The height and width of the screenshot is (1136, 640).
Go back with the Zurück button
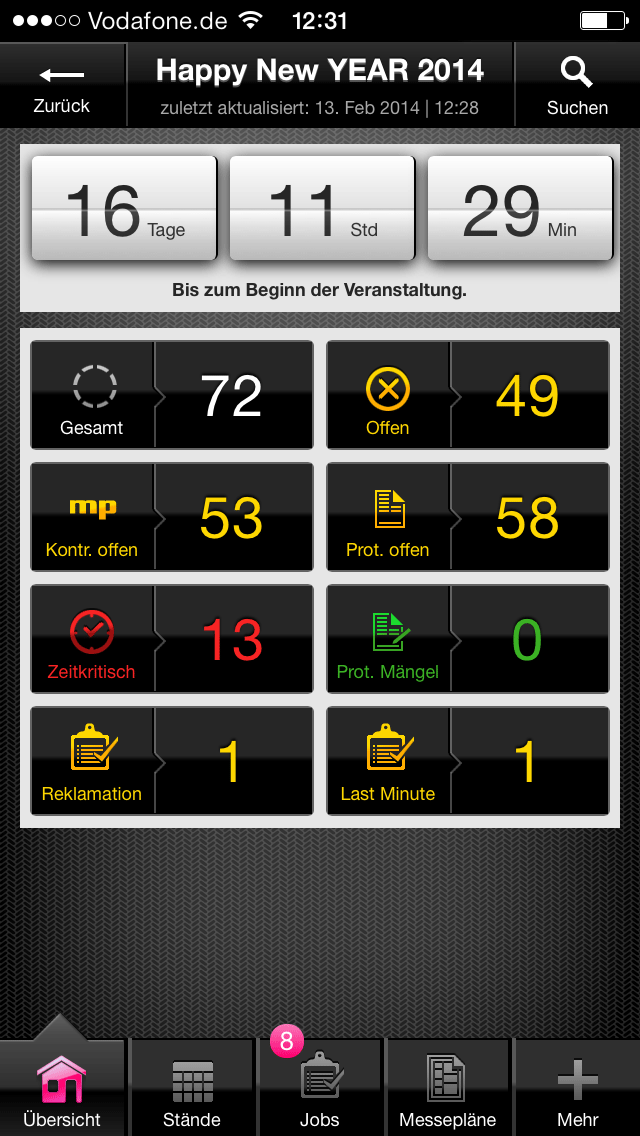tap(62, 85)
